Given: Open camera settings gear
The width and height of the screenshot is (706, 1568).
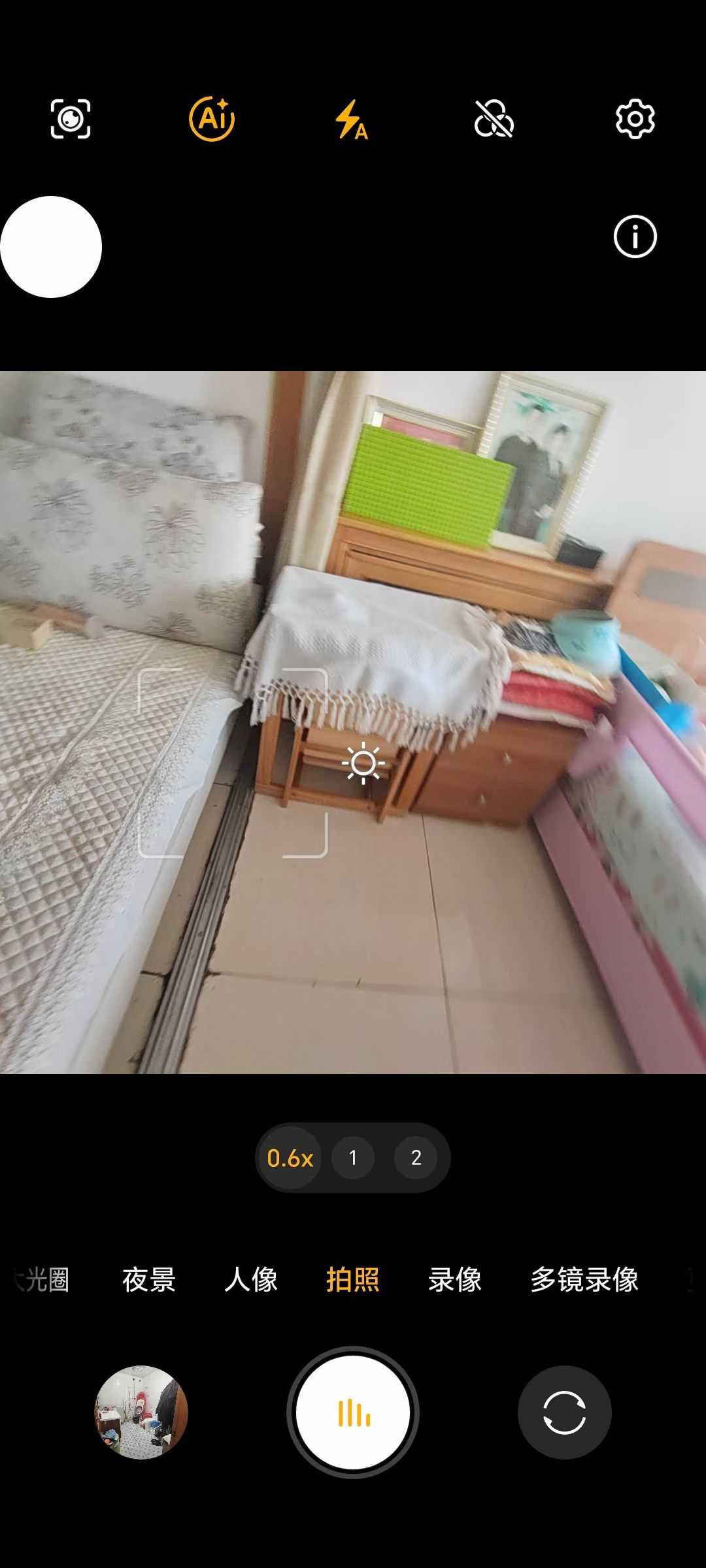Looking at the screenshot, I should click(635, 119).
